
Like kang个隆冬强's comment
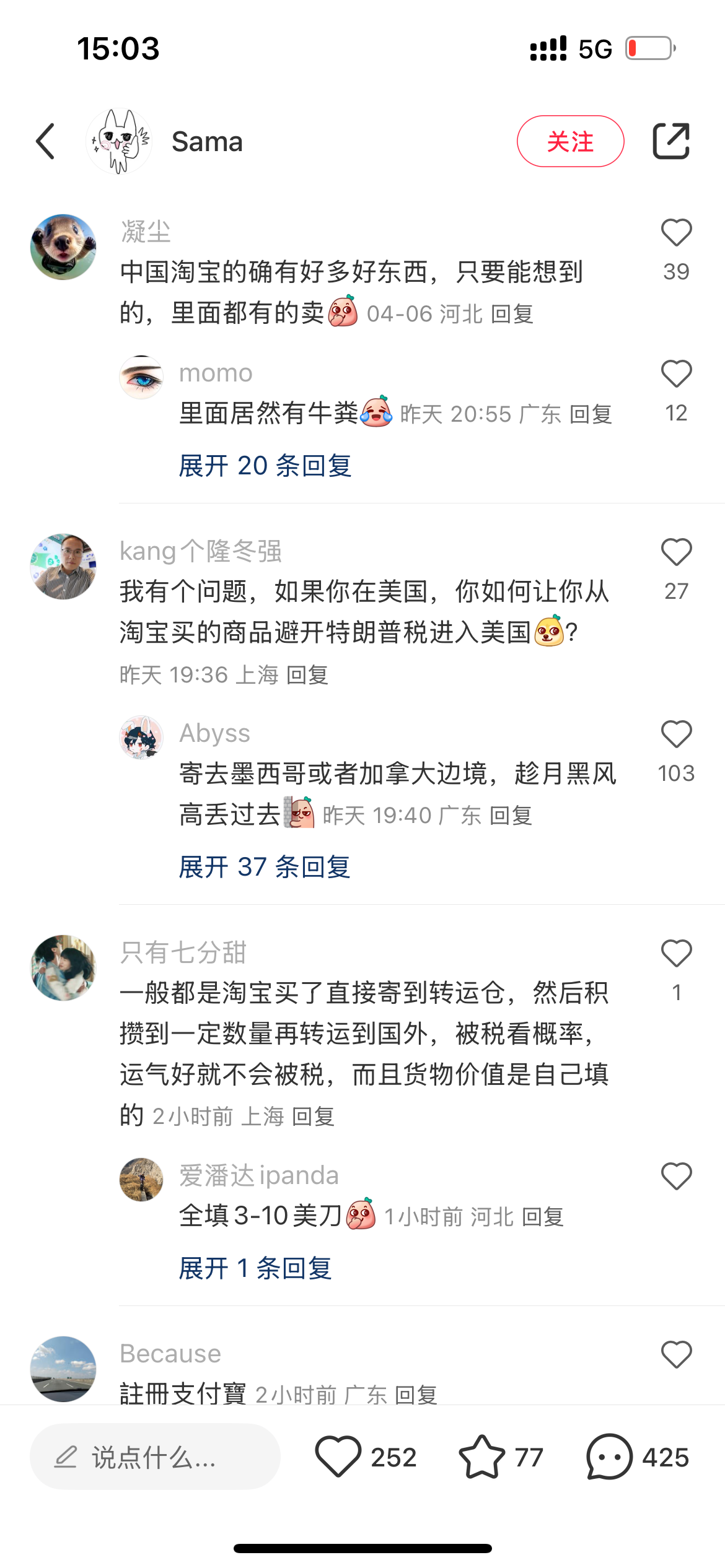(676, 552)
